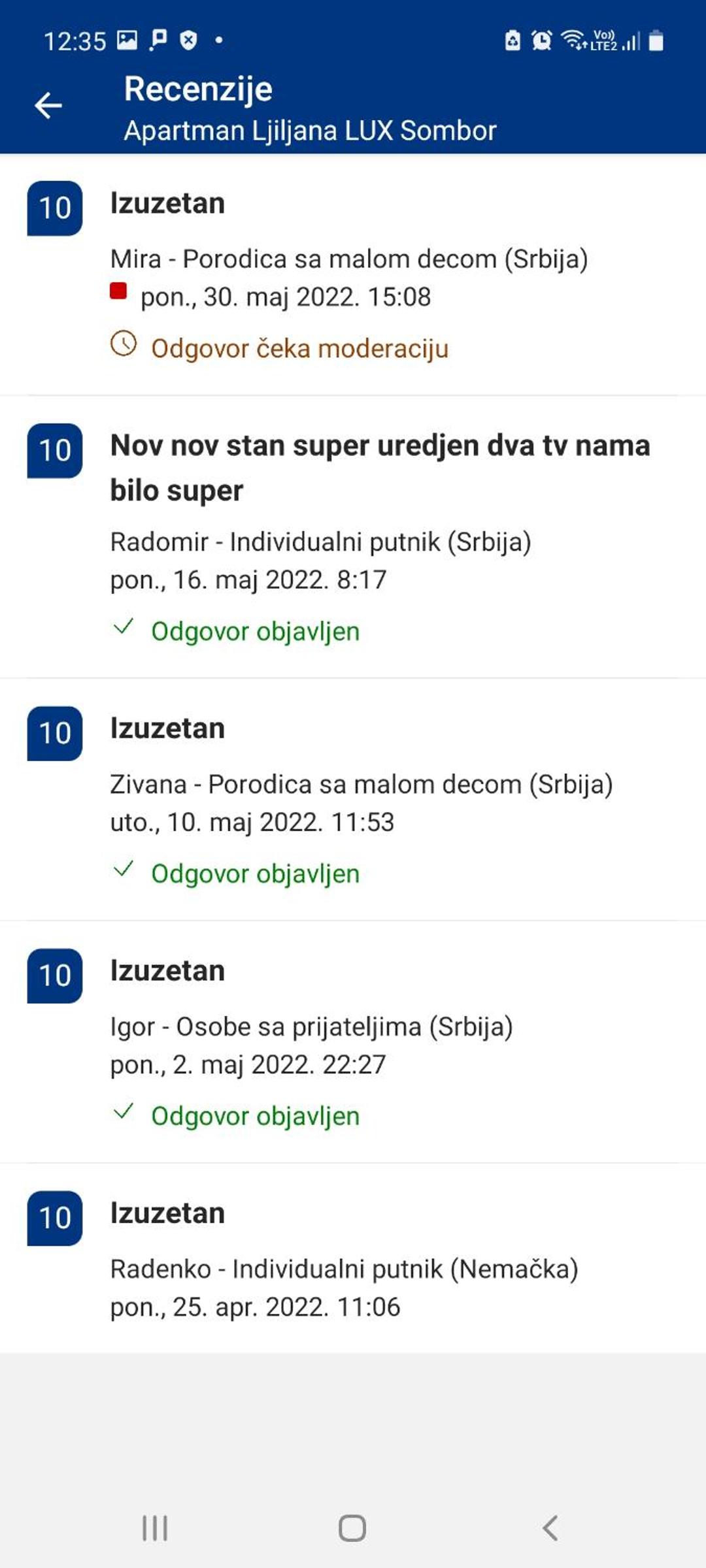Open Igor's review from 2. maj 2022

click(353, 1042)
